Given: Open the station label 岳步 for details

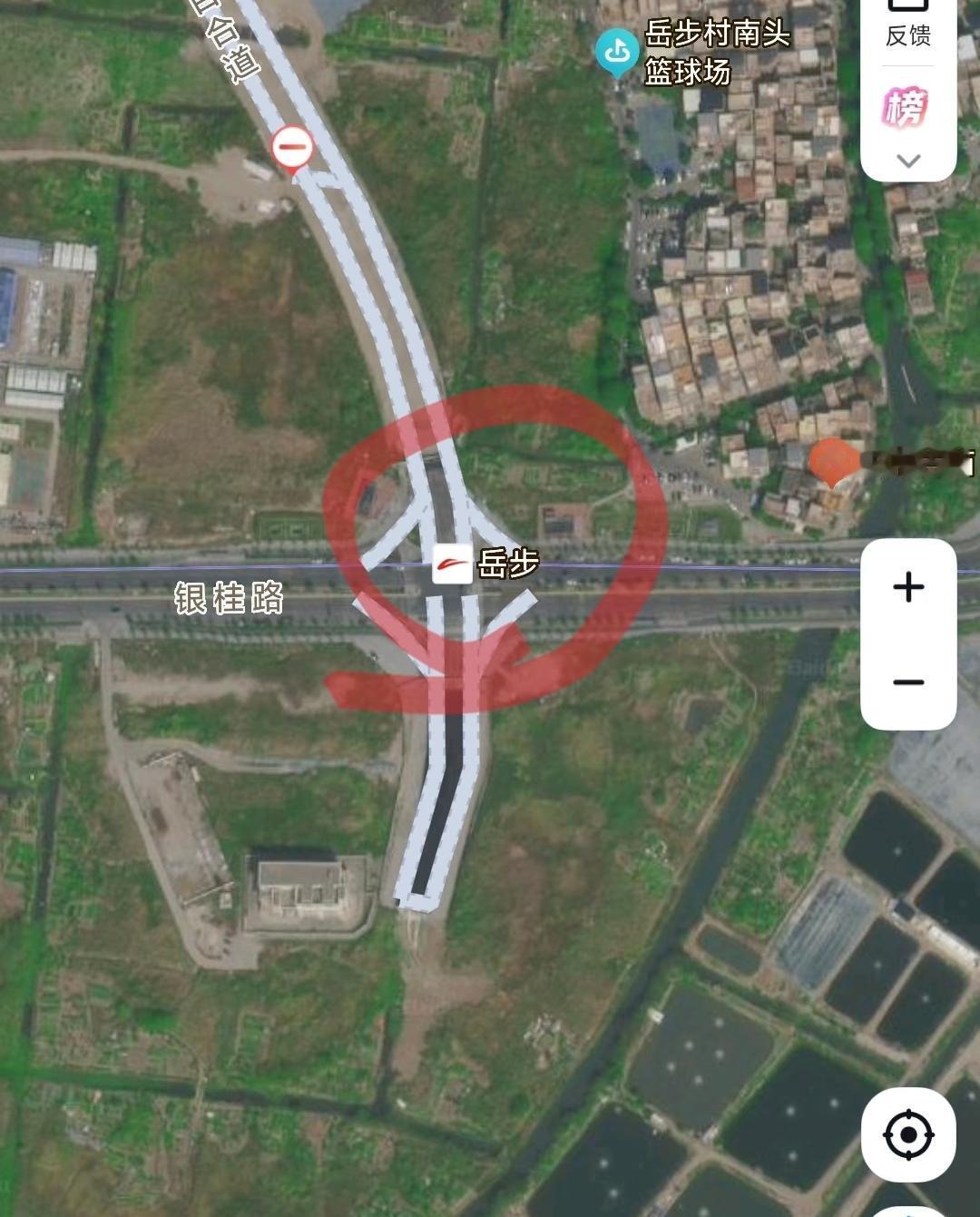Looking at the screenshot, I should click(508, 562).
